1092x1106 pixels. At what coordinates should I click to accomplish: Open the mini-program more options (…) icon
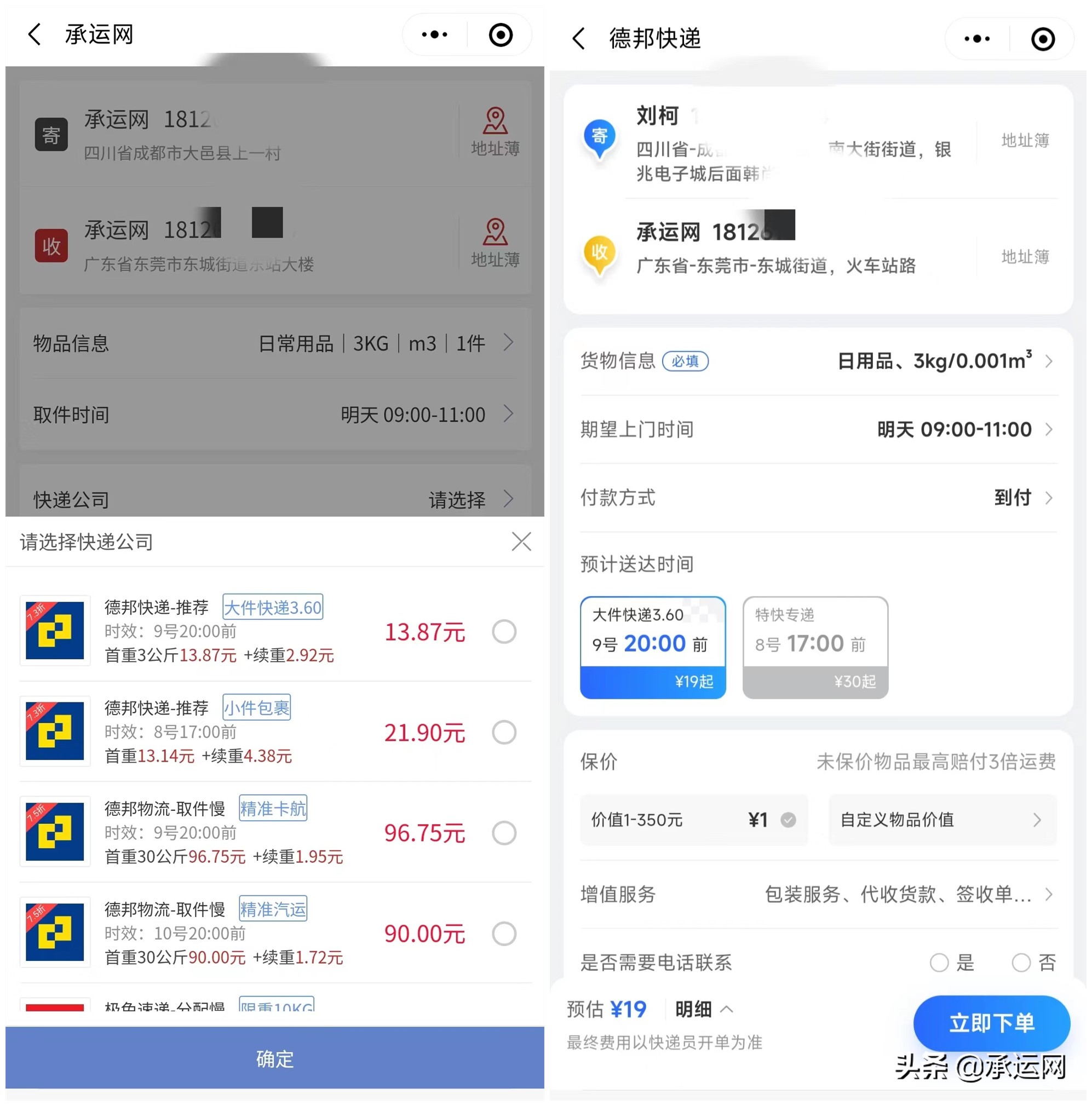click(x=433, y=34)
